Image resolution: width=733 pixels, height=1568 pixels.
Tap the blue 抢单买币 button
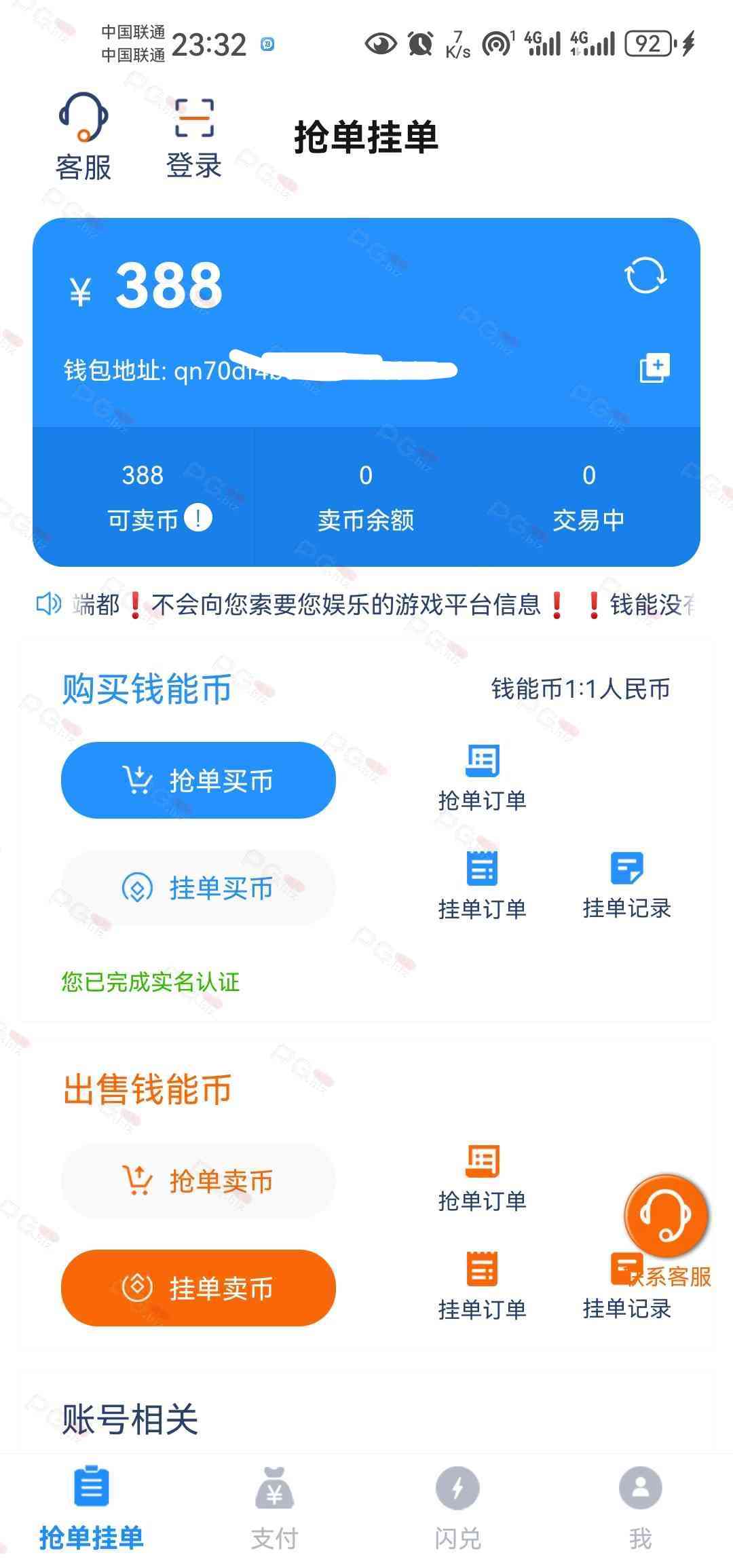pyautogui.click(x=198, y=780)
